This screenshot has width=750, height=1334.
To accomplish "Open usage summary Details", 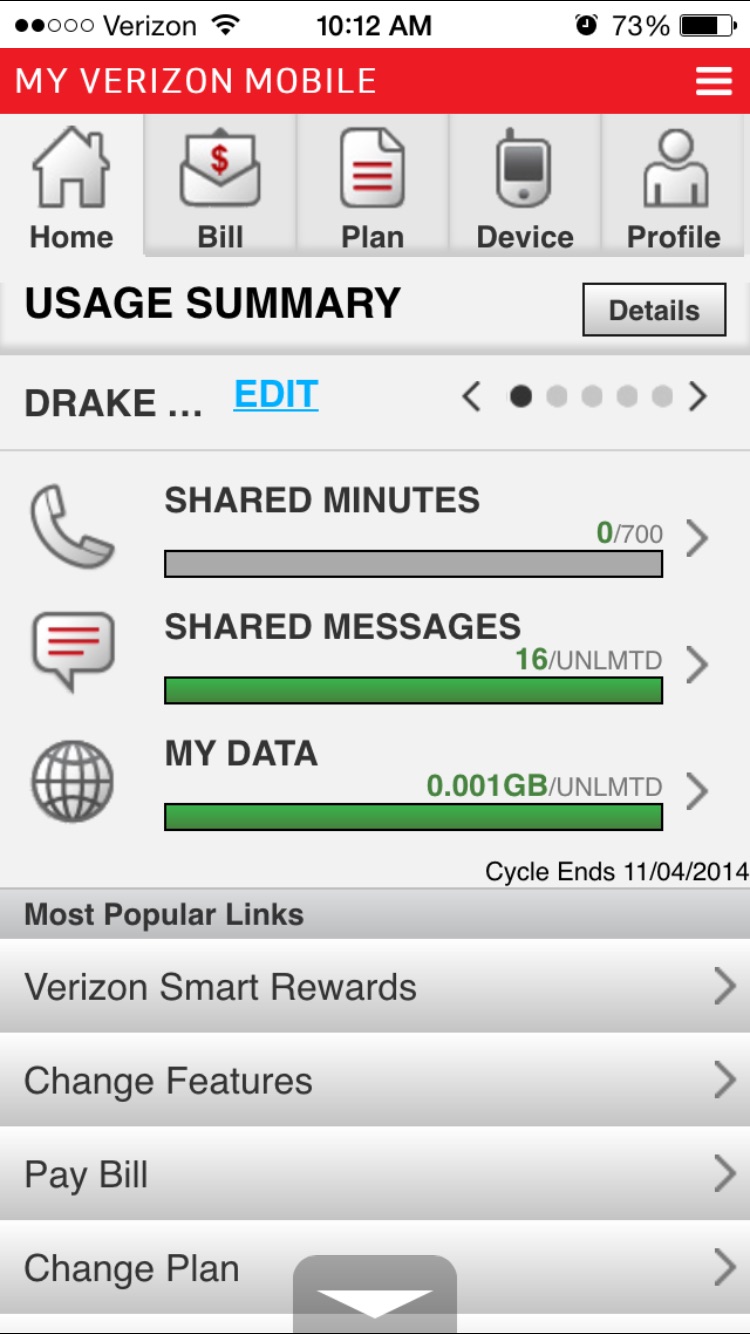I will pos(654,310).
